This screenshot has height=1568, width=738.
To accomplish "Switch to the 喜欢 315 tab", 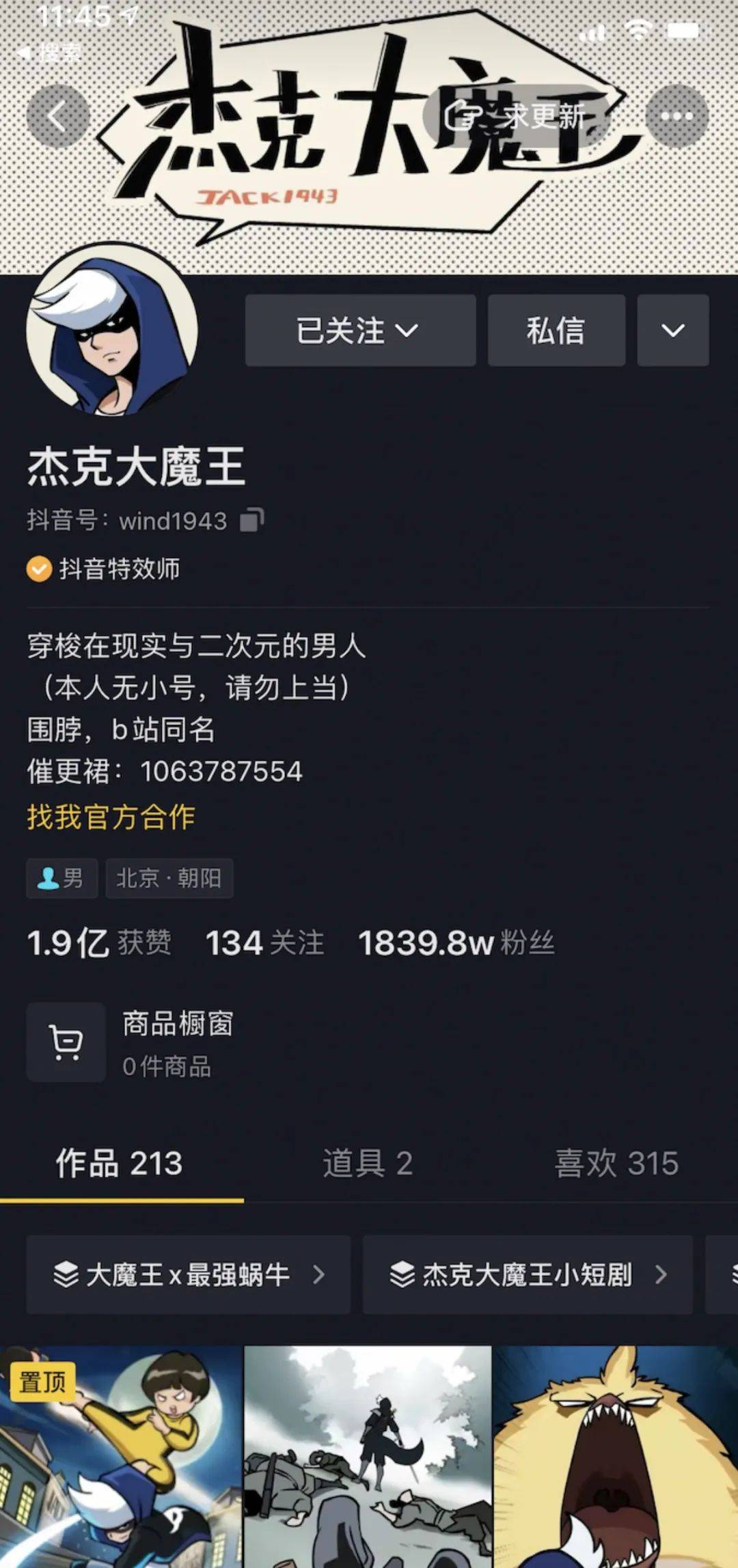I will pyautogui.click(x=616, y=1163).
